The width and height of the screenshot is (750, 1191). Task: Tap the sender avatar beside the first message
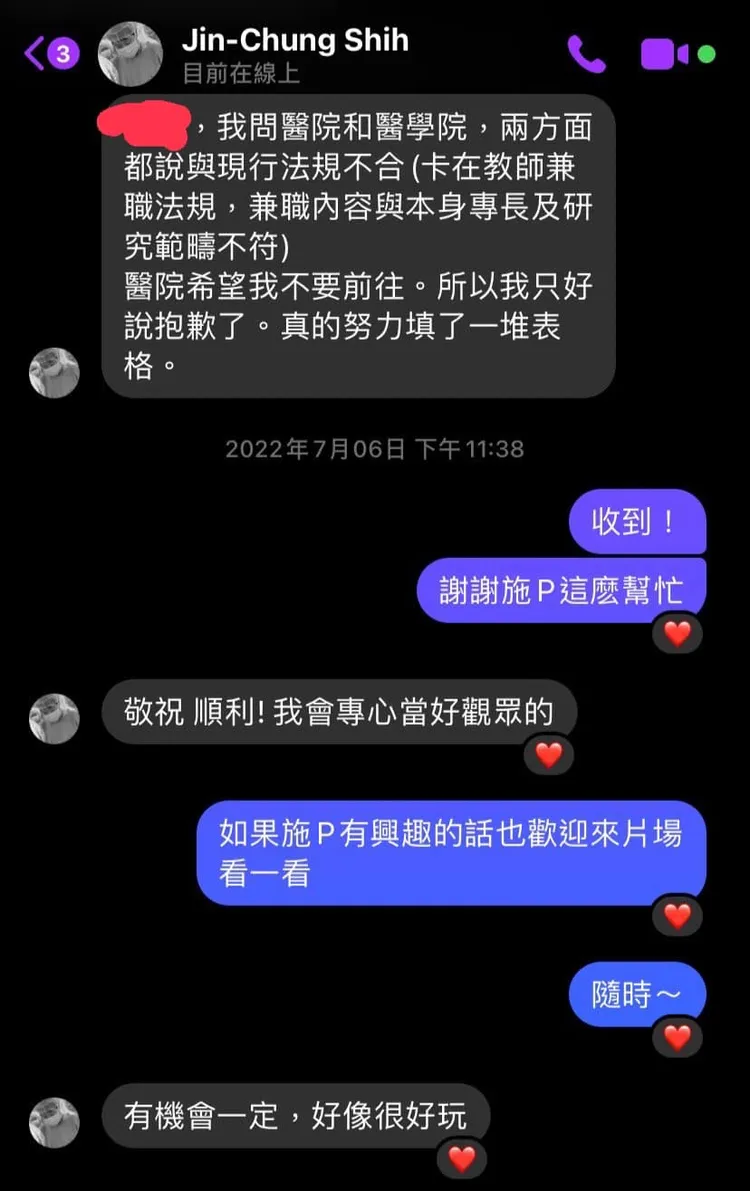coord(53,372)
